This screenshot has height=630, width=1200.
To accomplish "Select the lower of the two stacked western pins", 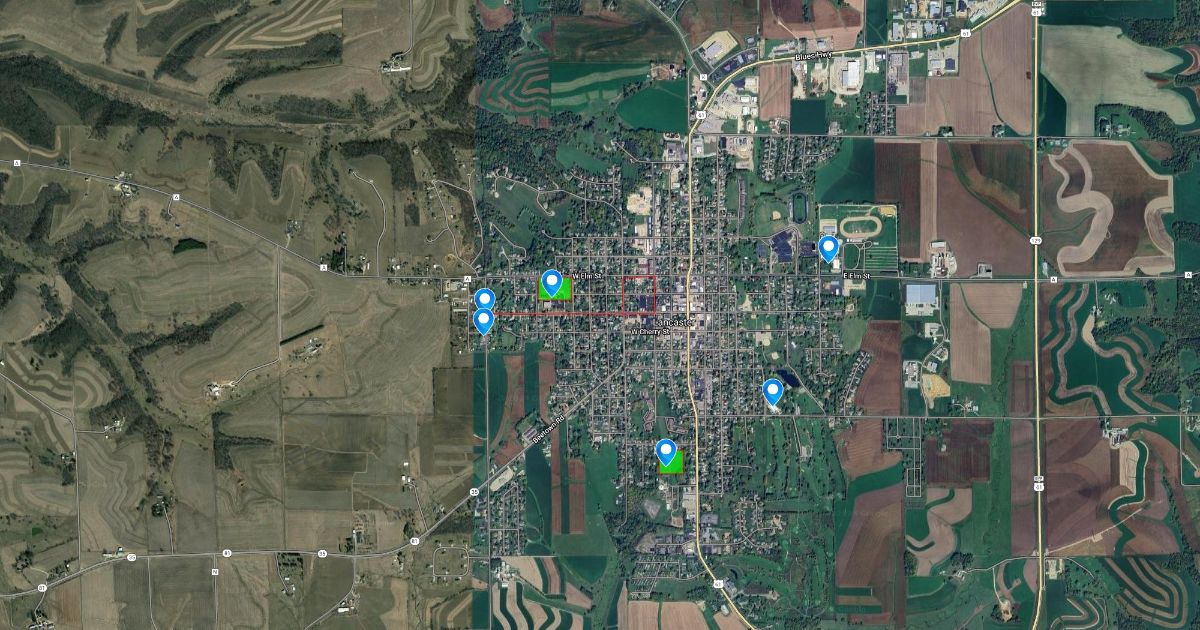I will (x=483, y=319).
